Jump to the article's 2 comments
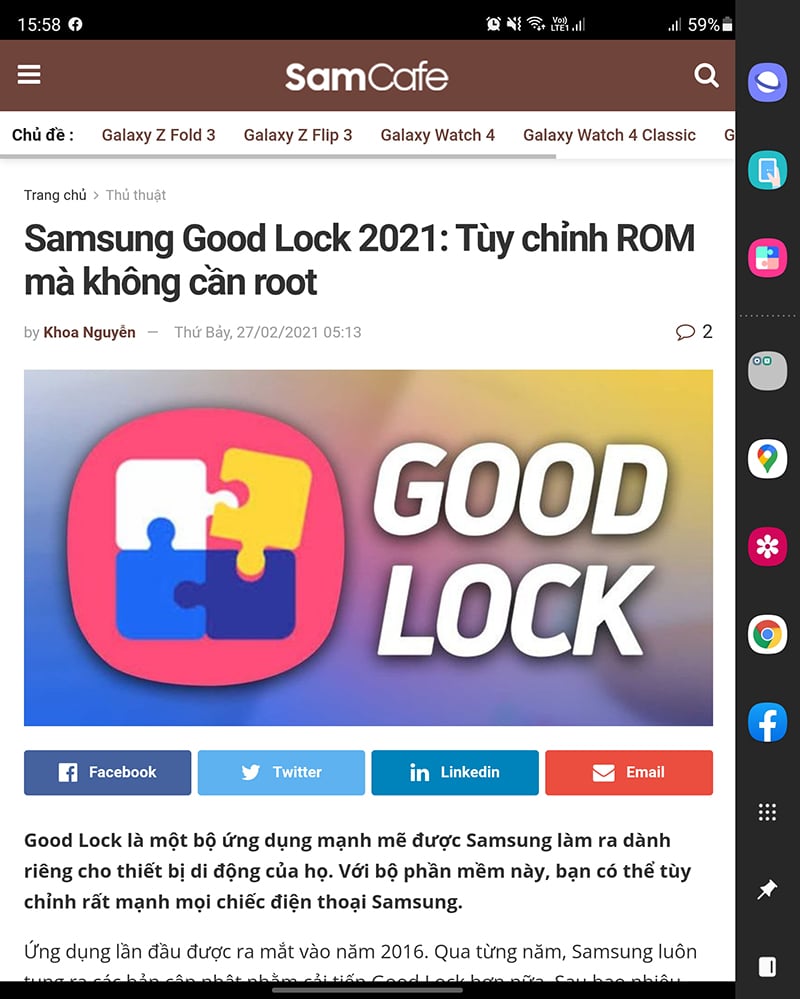 [x=694, y=332]
